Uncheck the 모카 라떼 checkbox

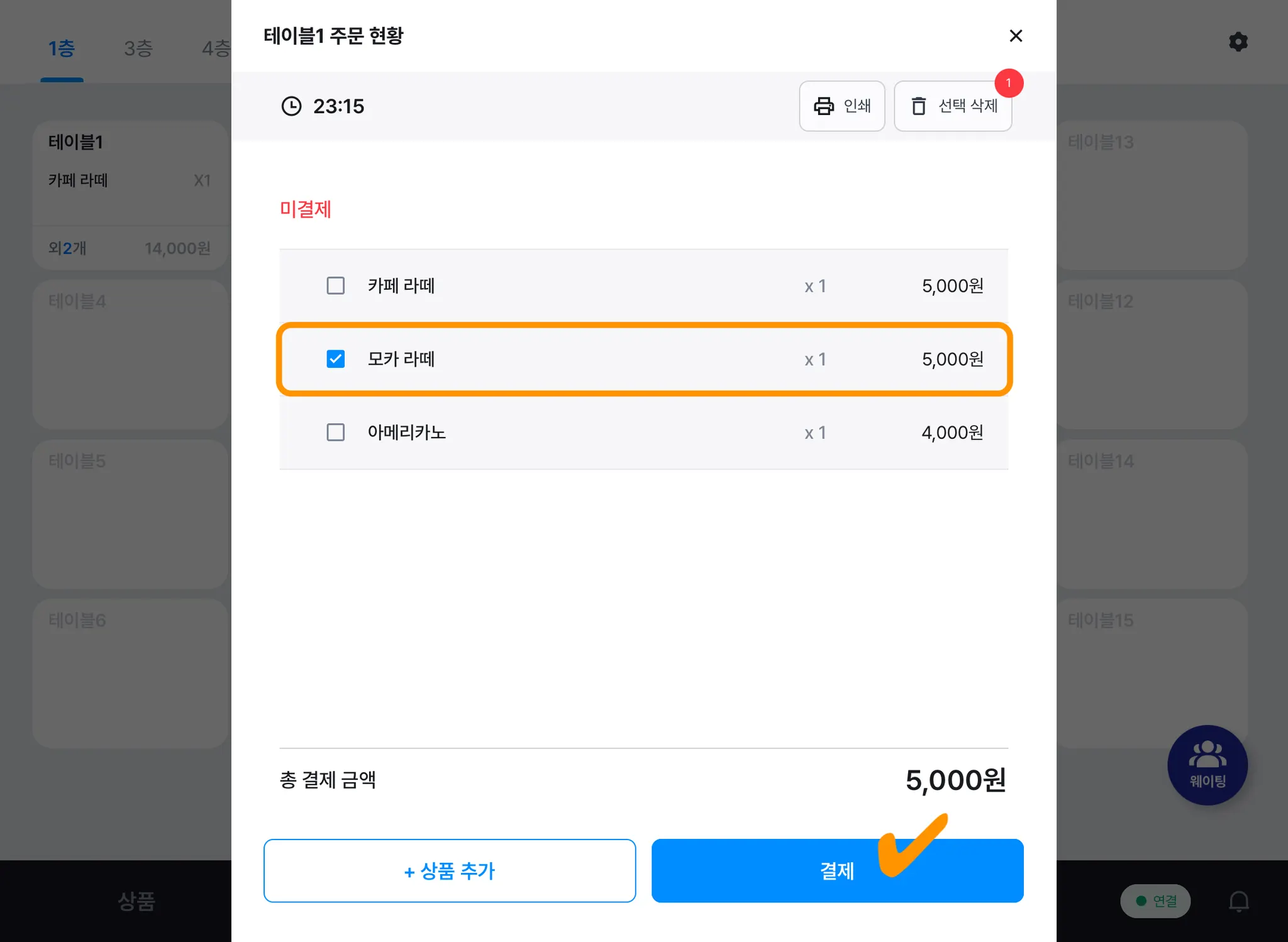coord(336,359)
